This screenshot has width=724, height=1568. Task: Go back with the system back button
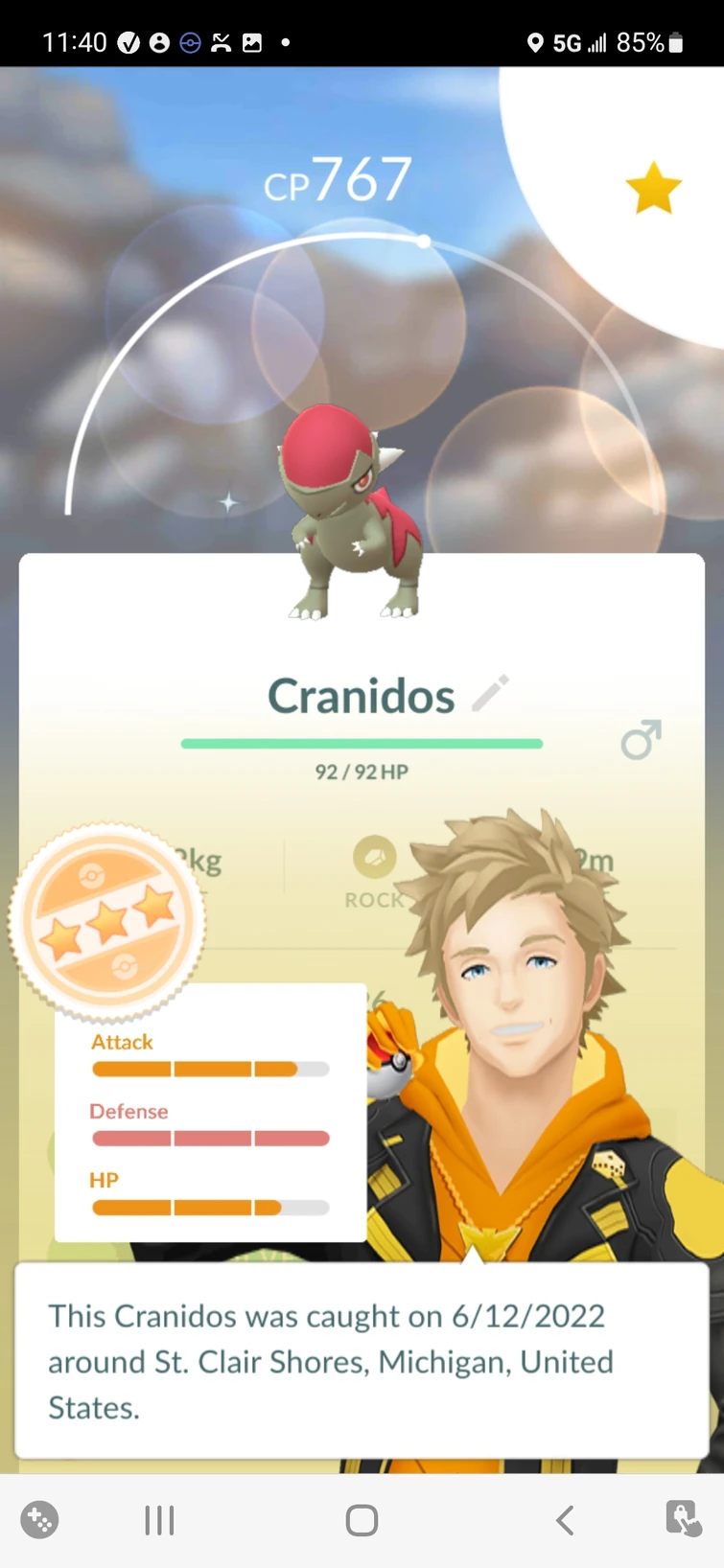pos(565,1520)
